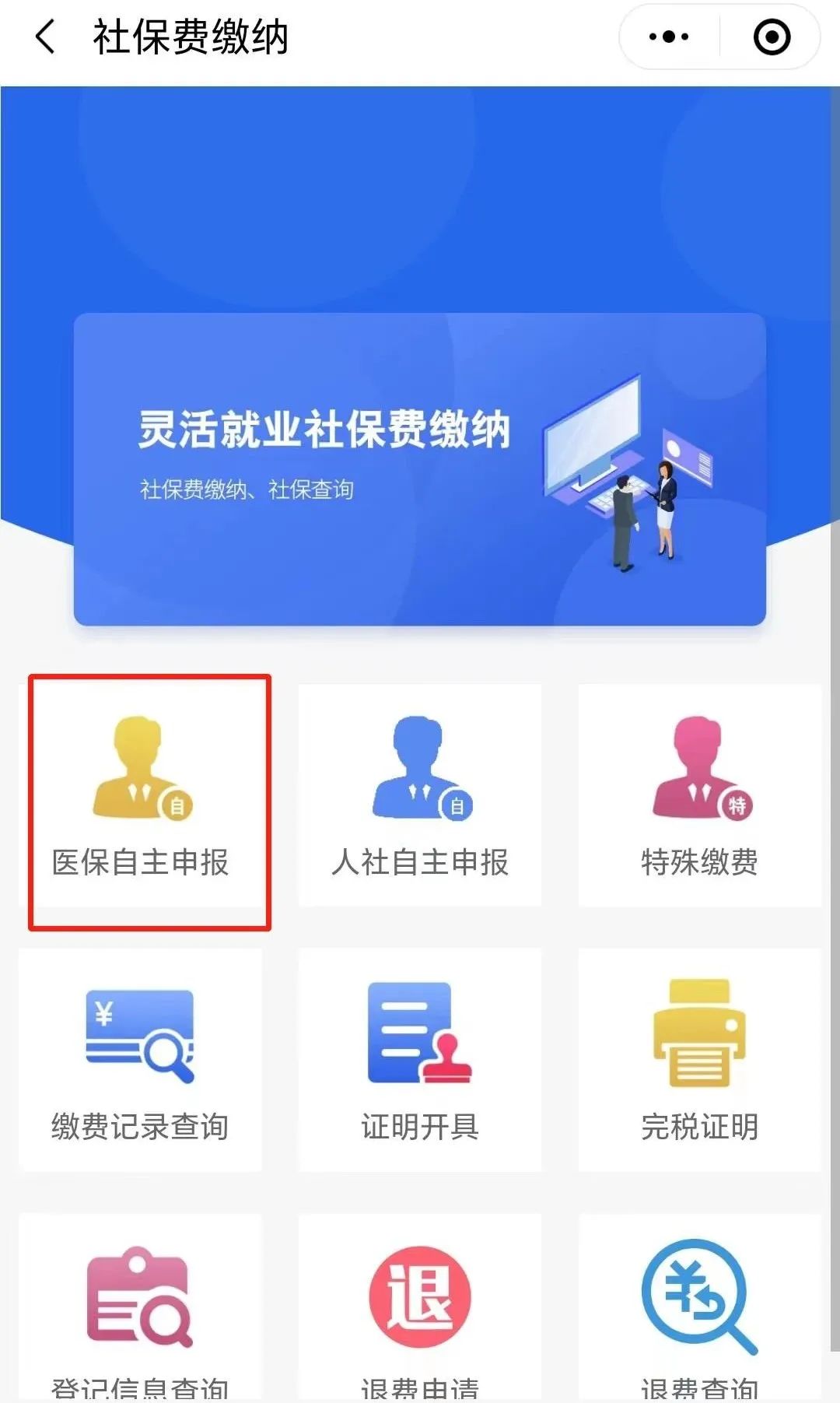Screen dimensions: 840x1403
Task: Open 缴费记录查询
Action: (141, 1060)
